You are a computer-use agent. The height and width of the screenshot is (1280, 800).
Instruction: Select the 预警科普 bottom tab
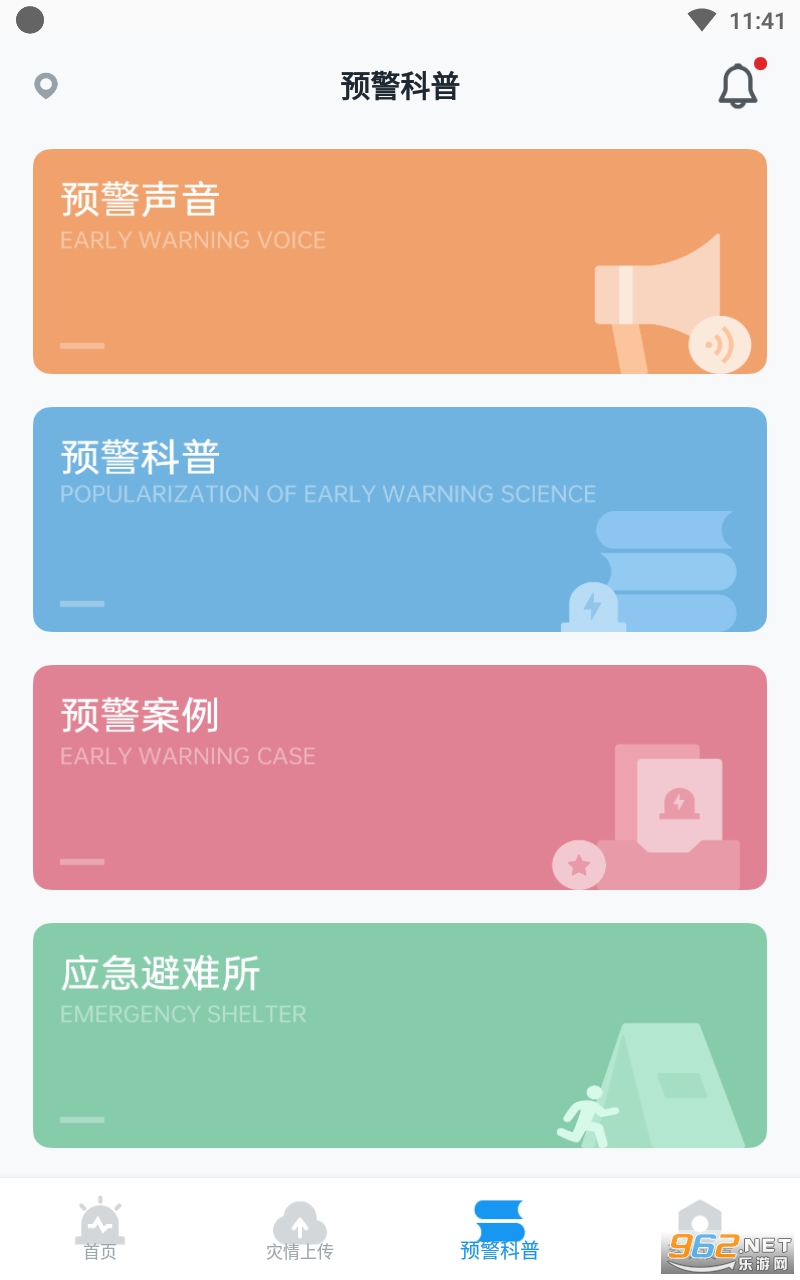pyautogui.click(x=500, y=1230)
